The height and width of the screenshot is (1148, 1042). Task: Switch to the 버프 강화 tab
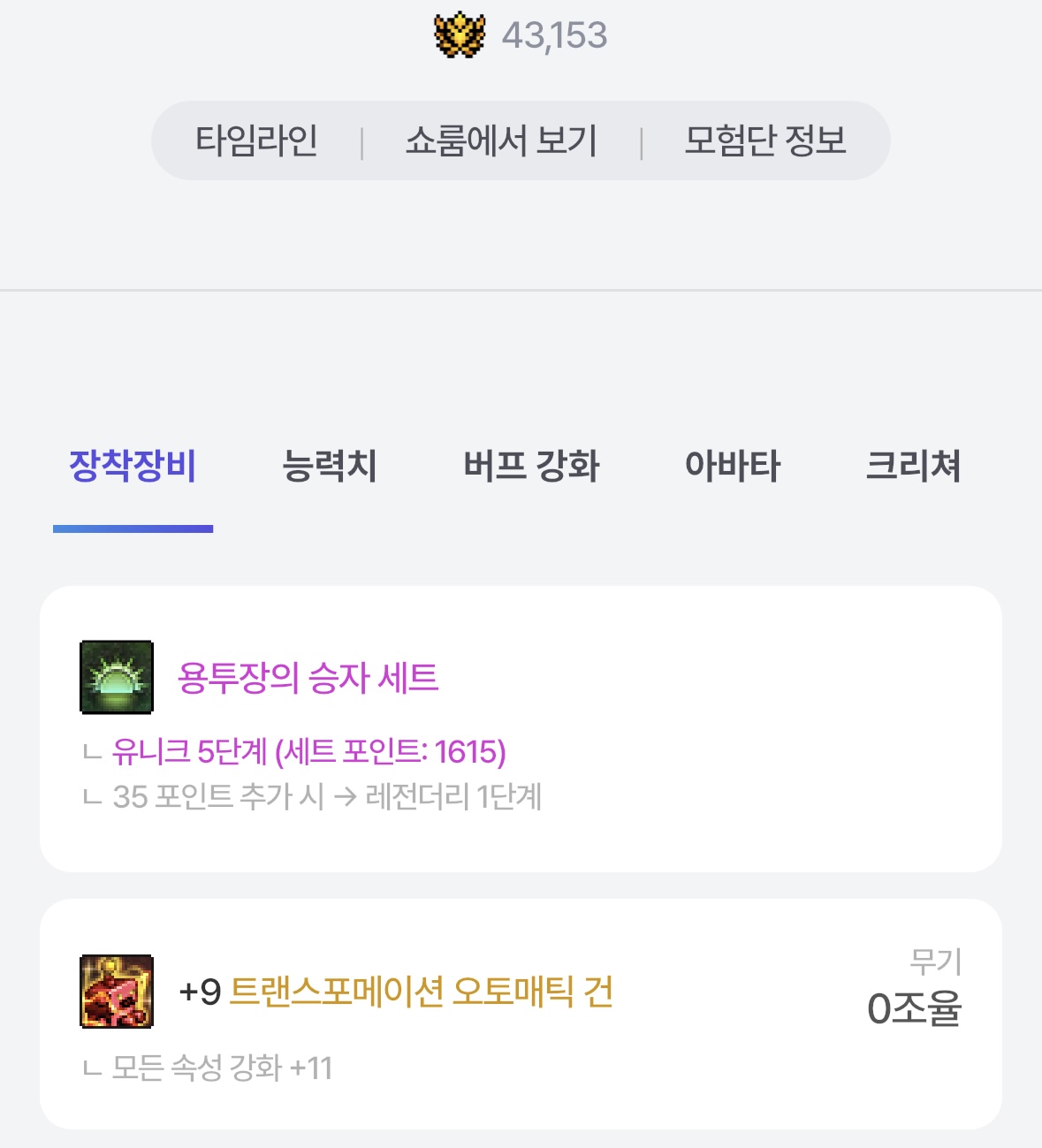pos(531,466)
